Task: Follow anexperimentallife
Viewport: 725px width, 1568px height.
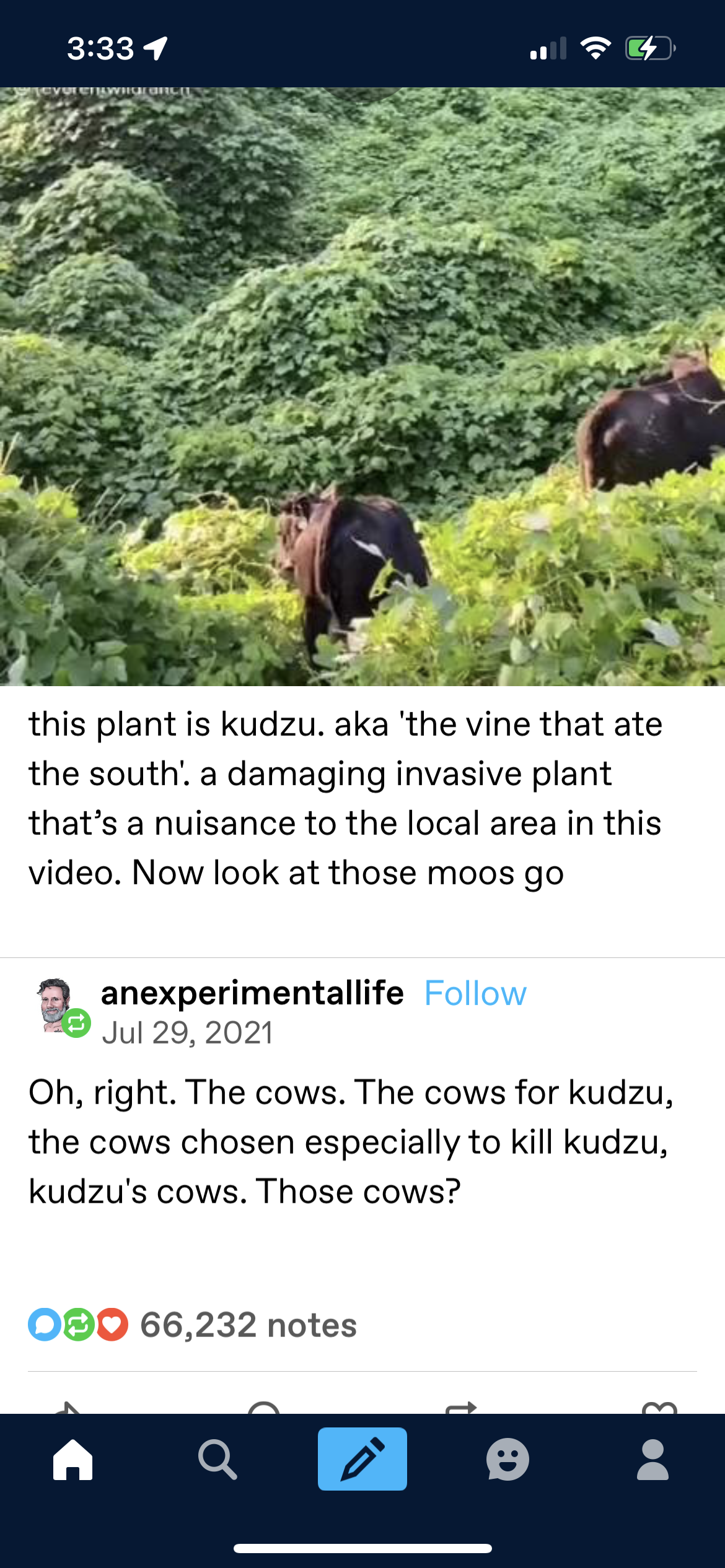Action: click(475, 994)
